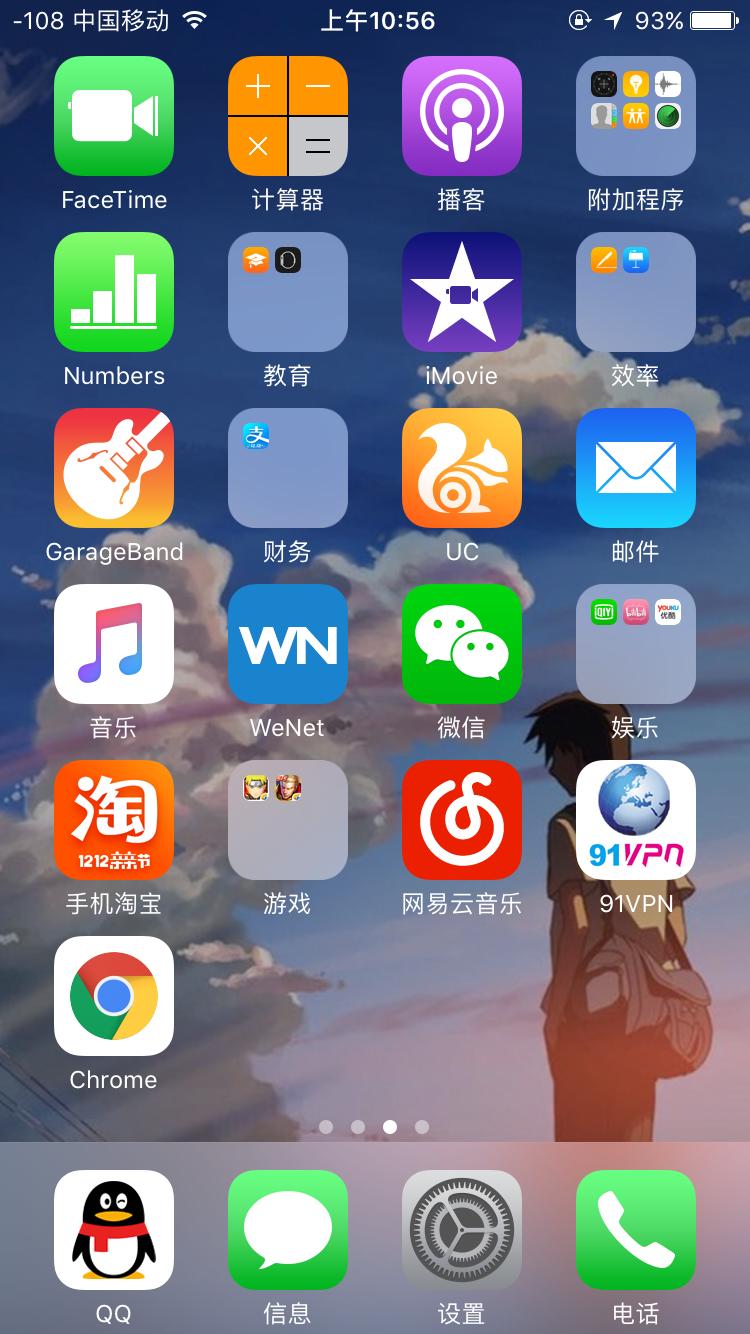The height and width of the screenshot is (1334, 750).
Task: Launch the 音乐 music app
Action: pos(113,644)
